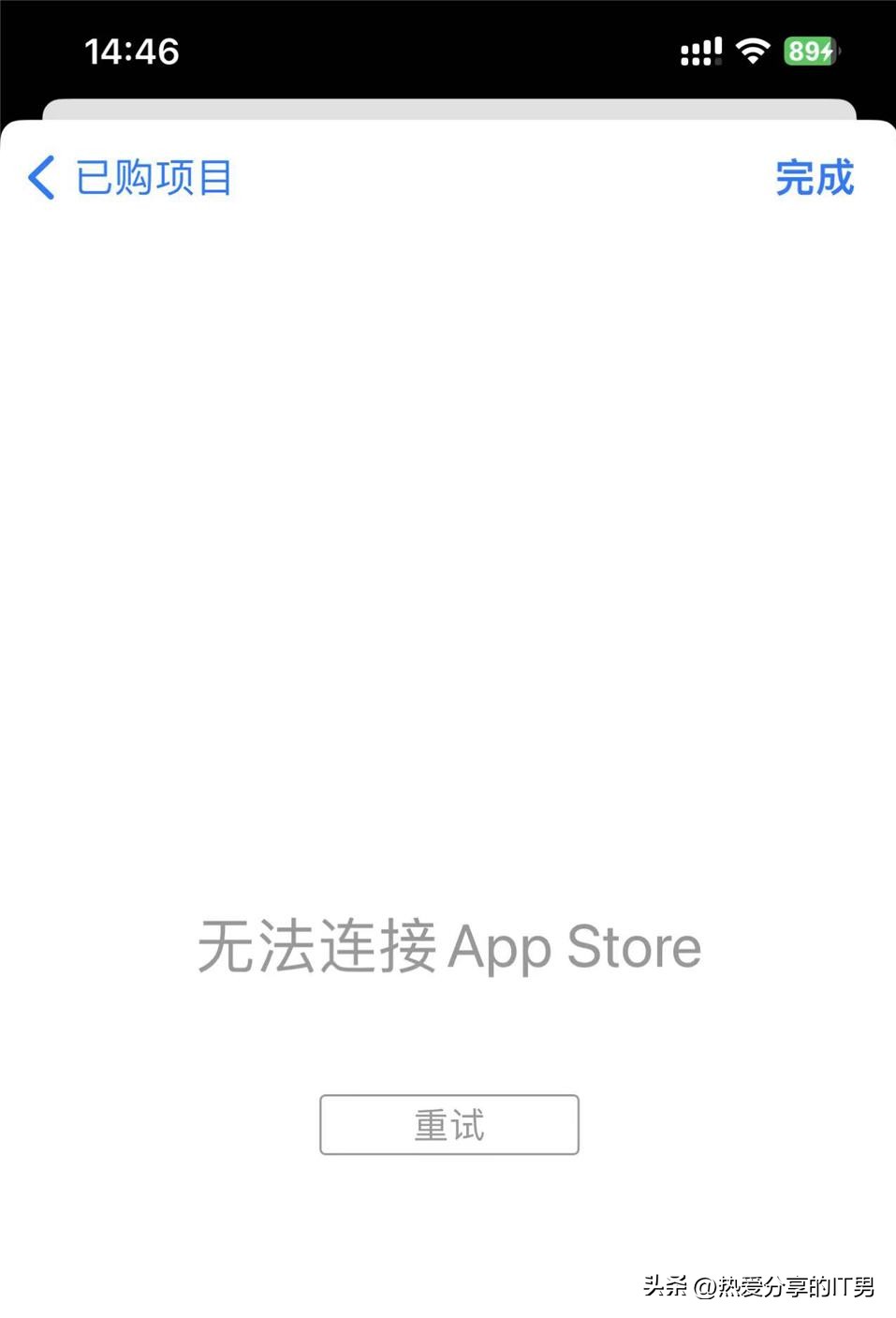This screenshot has height=1318, width=896.
Task: Tap the cellular signal strength bars icon
Action: tap(700, 52)
